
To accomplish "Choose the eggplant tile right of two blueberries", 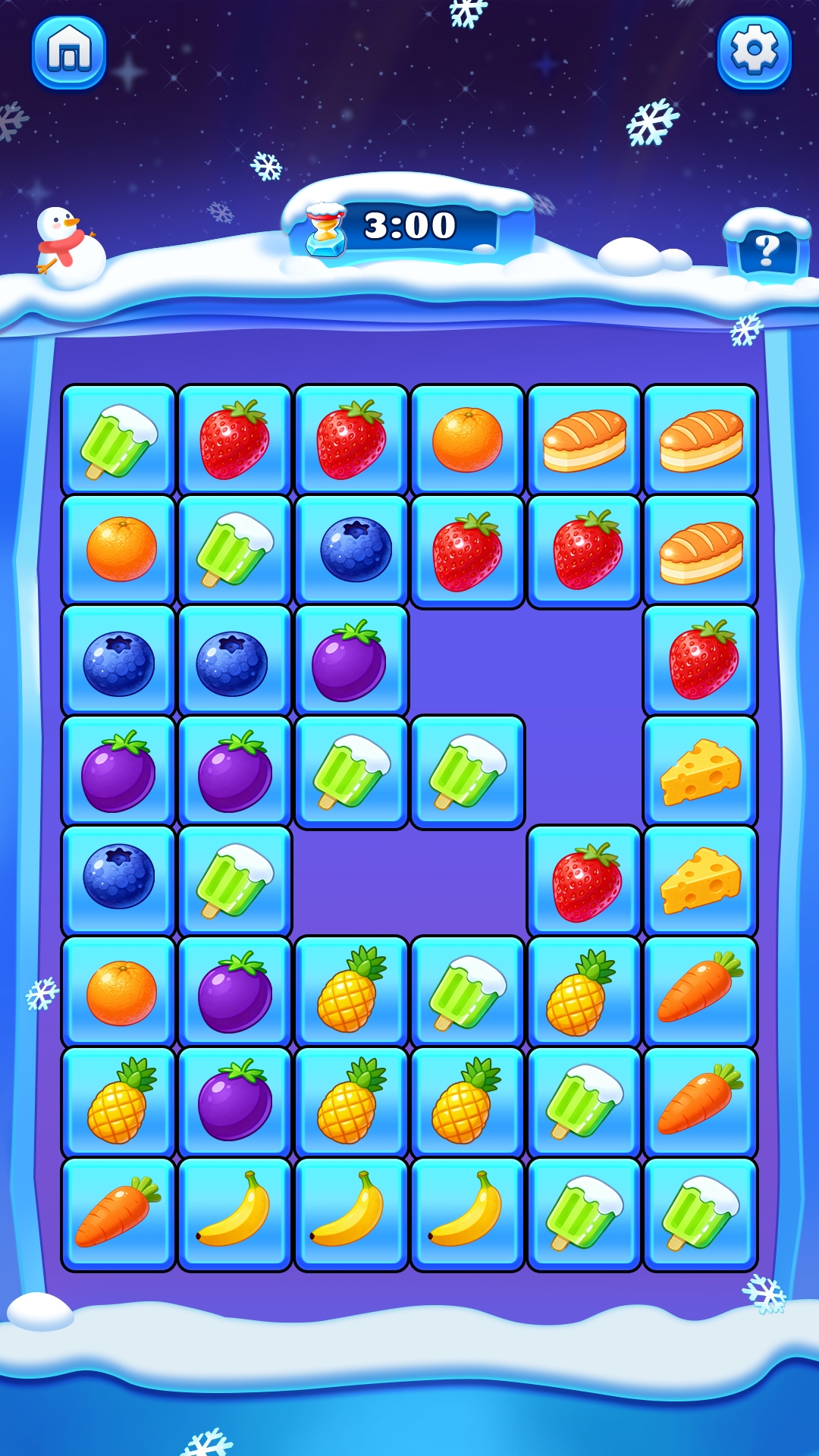I will coord(351,661).
